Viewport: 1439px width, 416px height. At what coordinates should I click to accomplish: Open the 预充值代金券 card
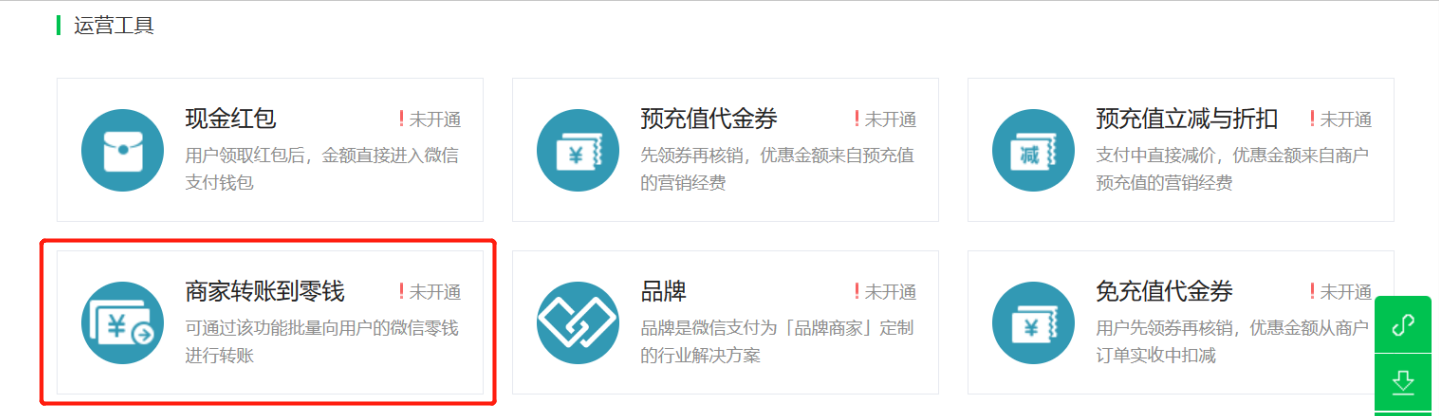[725, 150]
